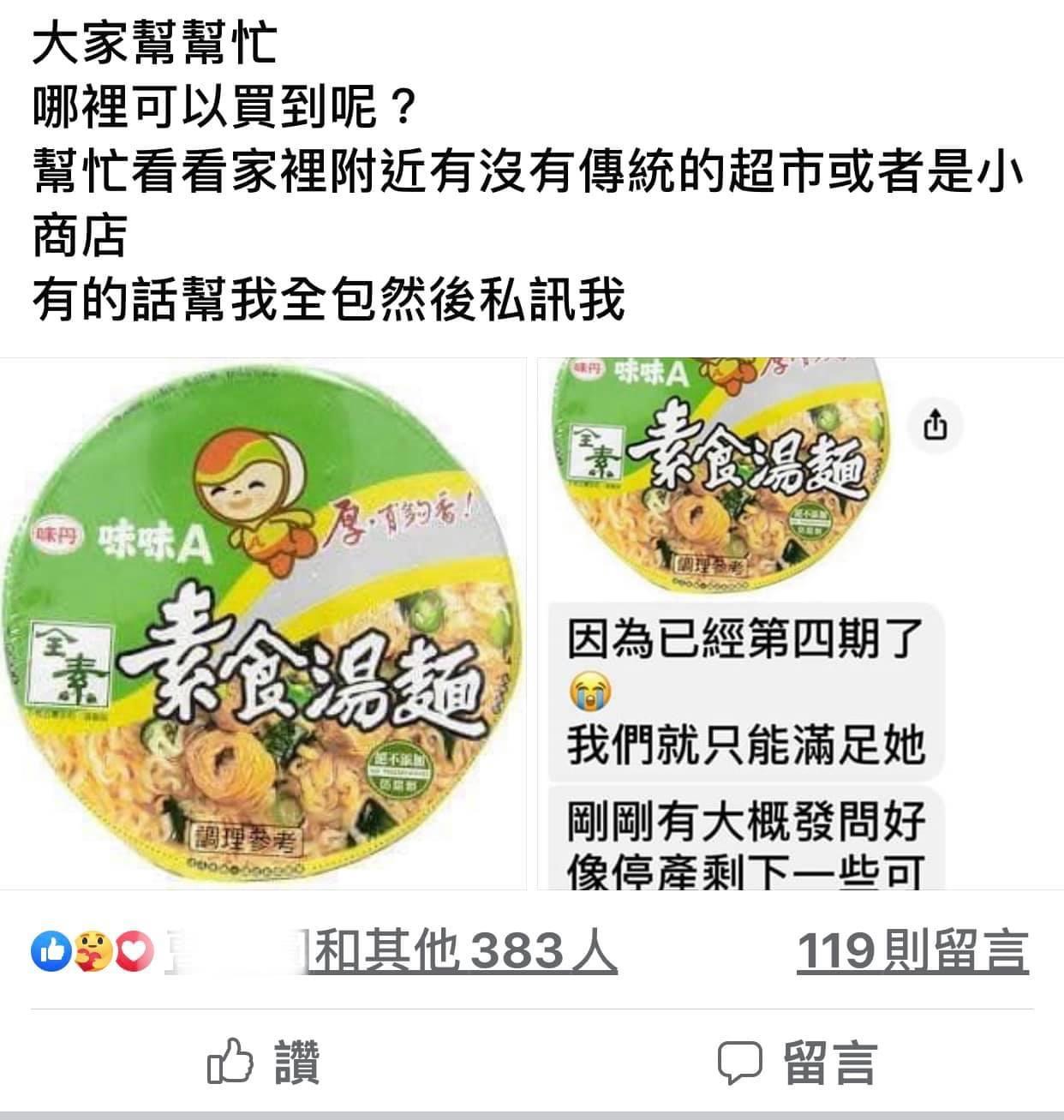The height and width of the screenshot is (1120, 1064).
Task: View the 383 people who reacted
Action: [x=463, y=952]
